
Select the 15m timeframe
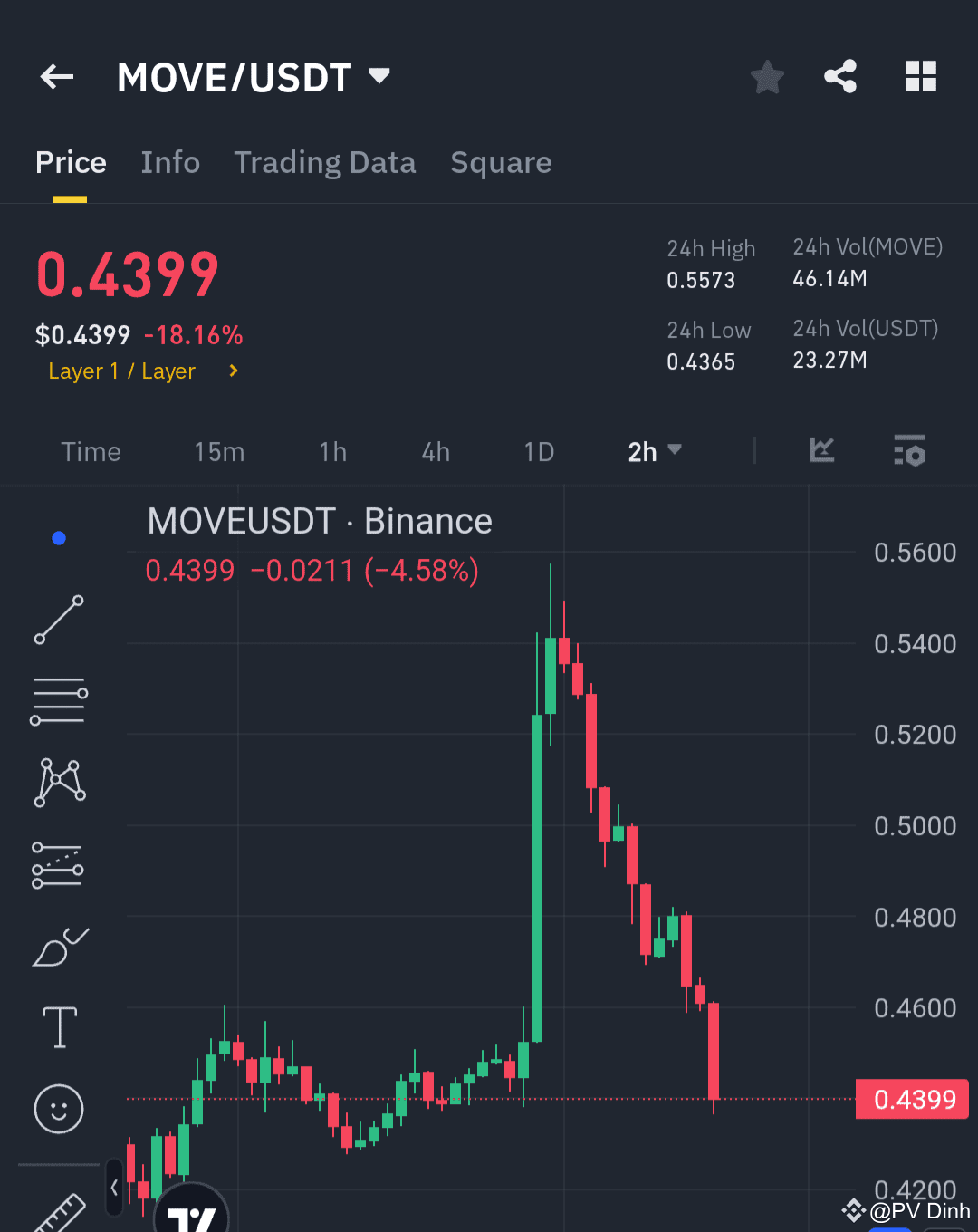pos(218,451)
